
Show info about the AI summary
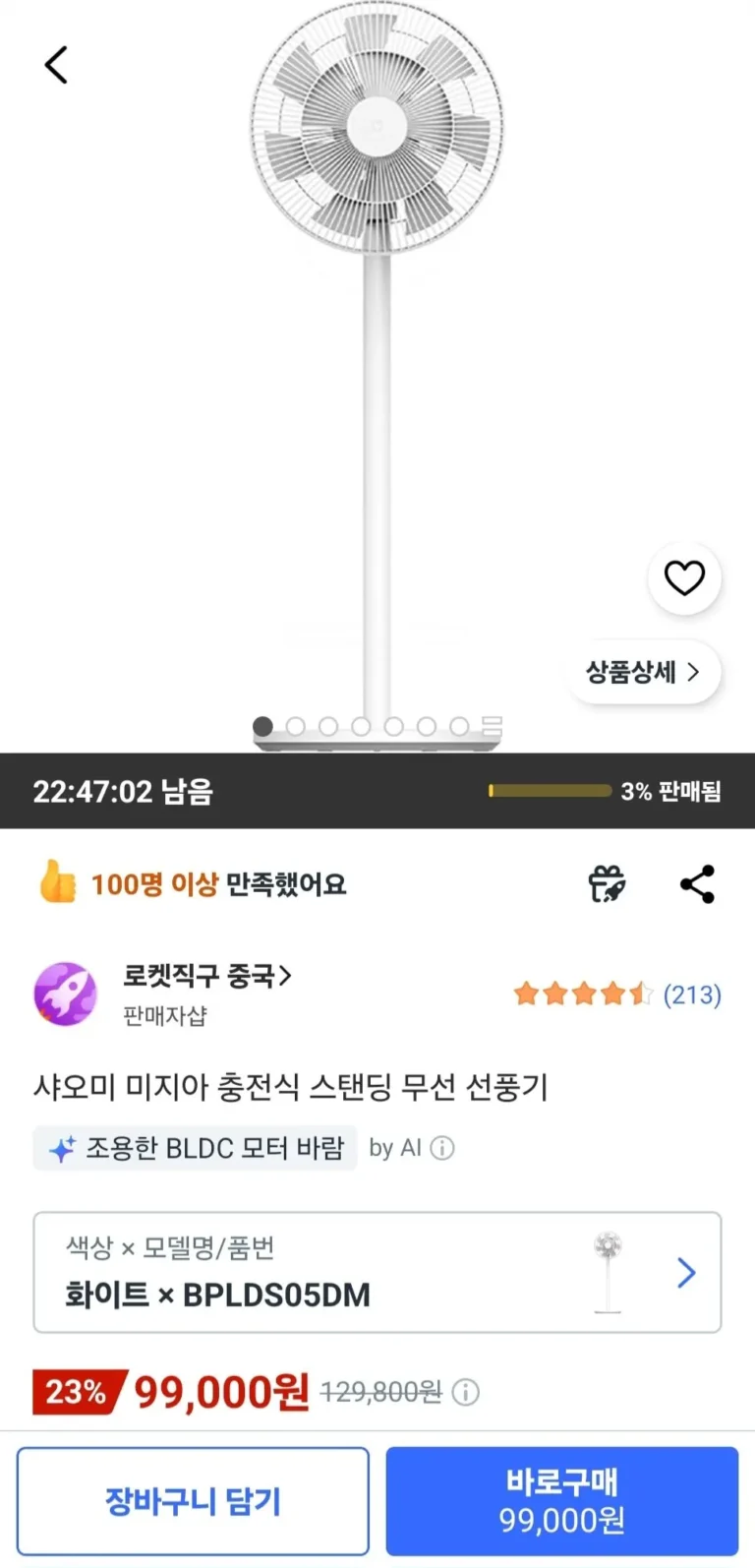coord(442,1148)
